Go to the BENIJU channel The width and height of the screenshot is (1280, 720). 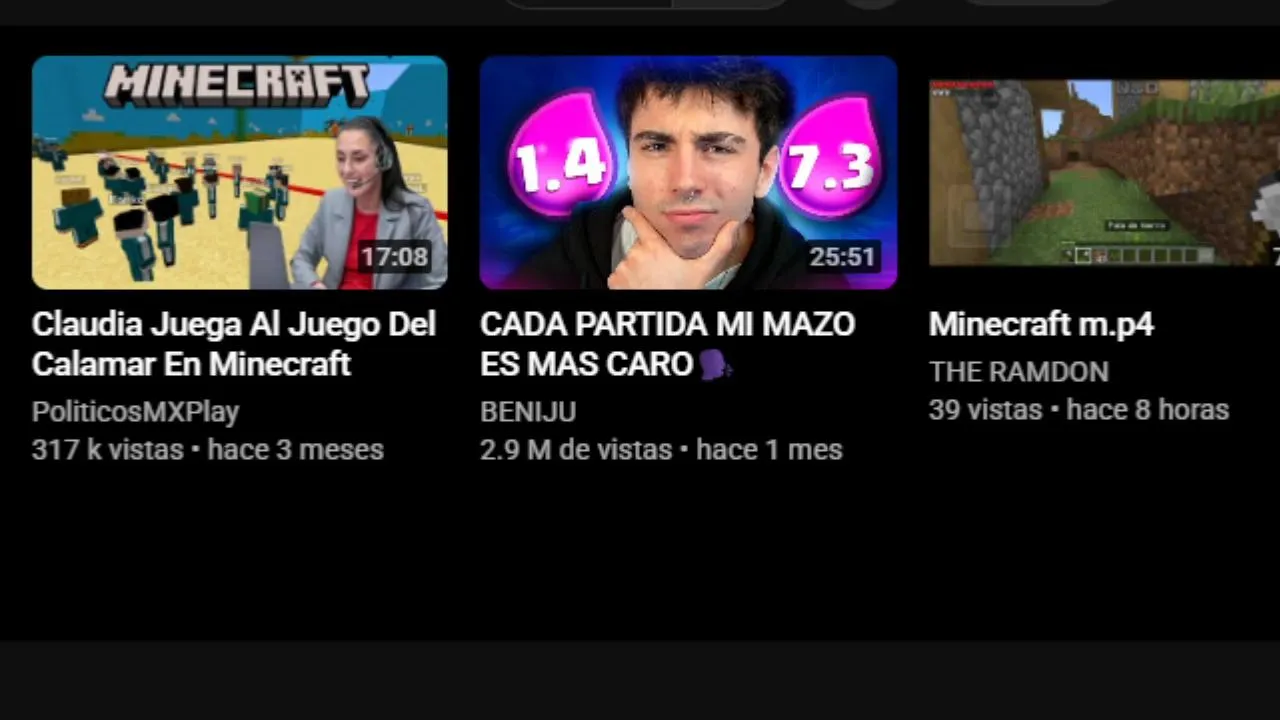click(x=528, y=411)
